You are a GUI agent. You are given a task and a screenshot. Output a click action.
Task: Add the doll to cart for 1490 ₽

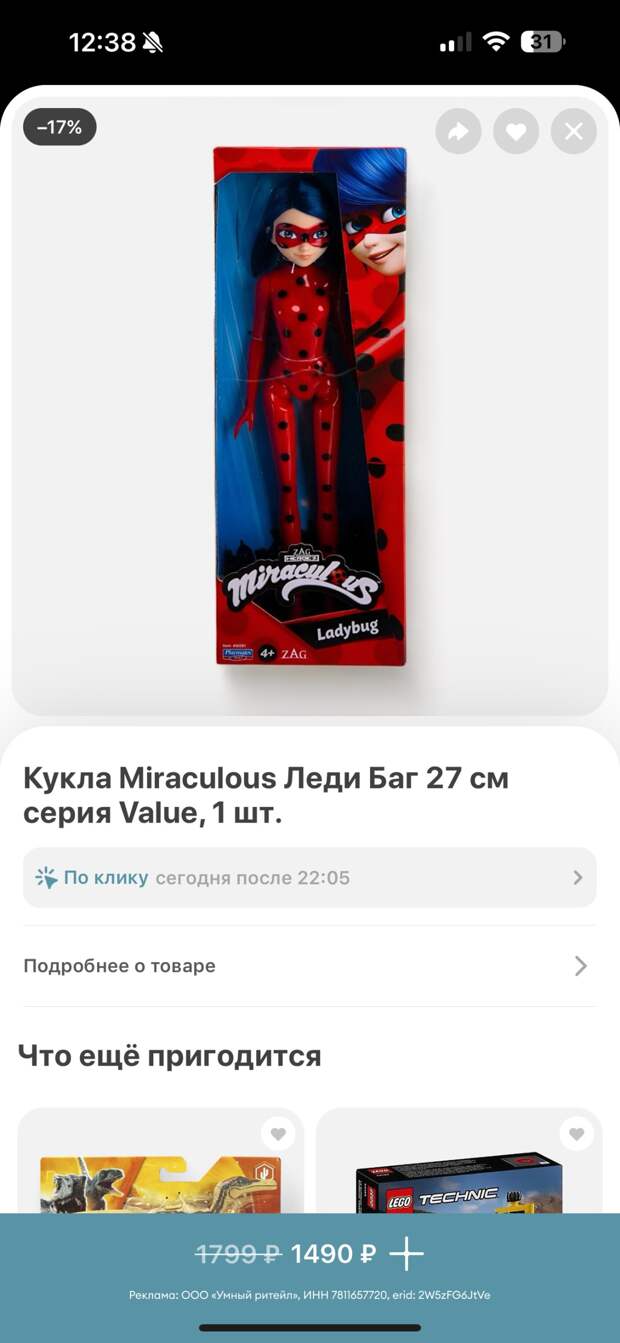tap(407, 1253)
